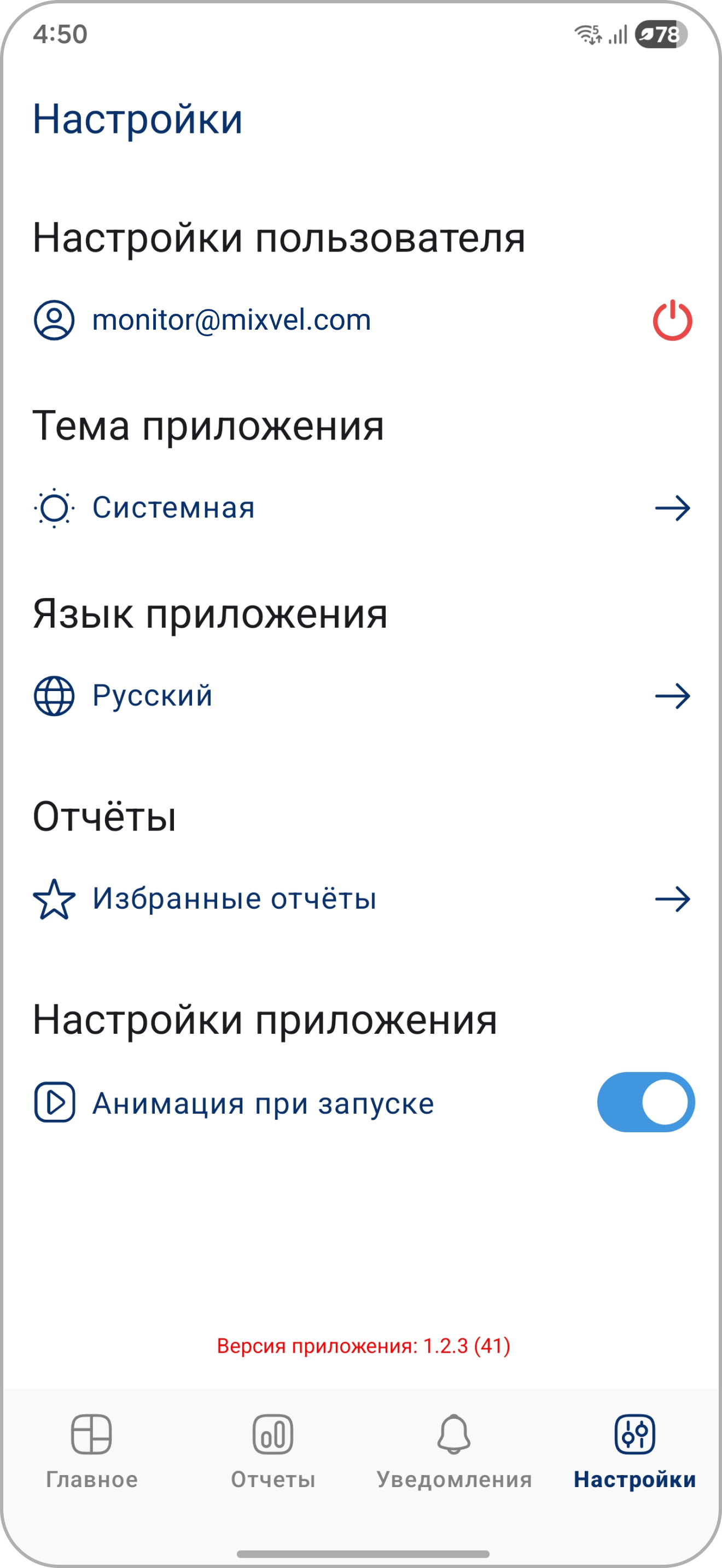Screen dimensions: 722x1568
Task: Disable the Анимация при запуске switch
Action: point(645,1102)
